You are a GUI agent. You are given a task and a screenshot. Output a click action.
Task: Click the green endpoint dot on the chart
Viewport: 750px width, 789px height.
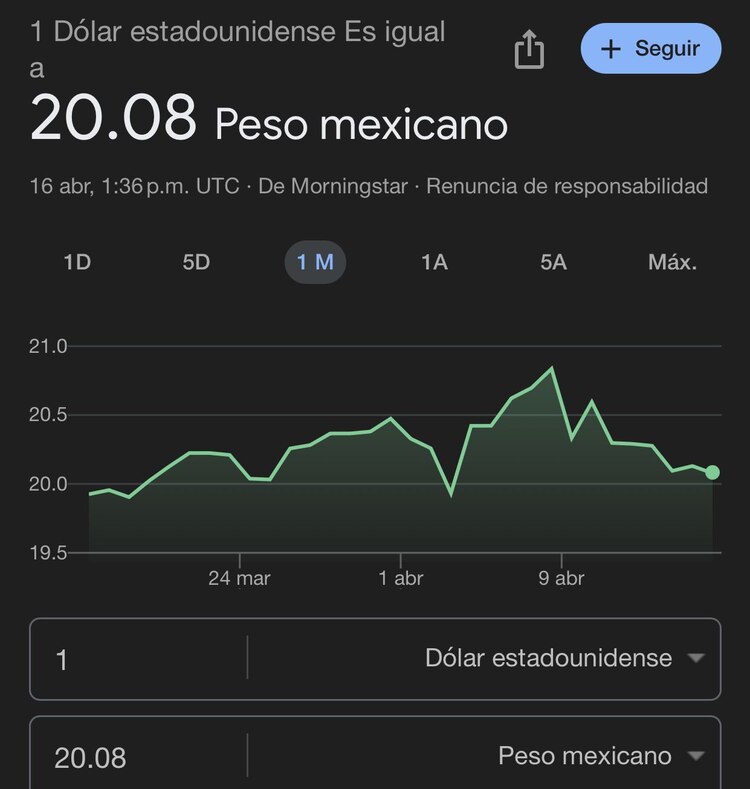pyautogui.click(x=711, y=472)
